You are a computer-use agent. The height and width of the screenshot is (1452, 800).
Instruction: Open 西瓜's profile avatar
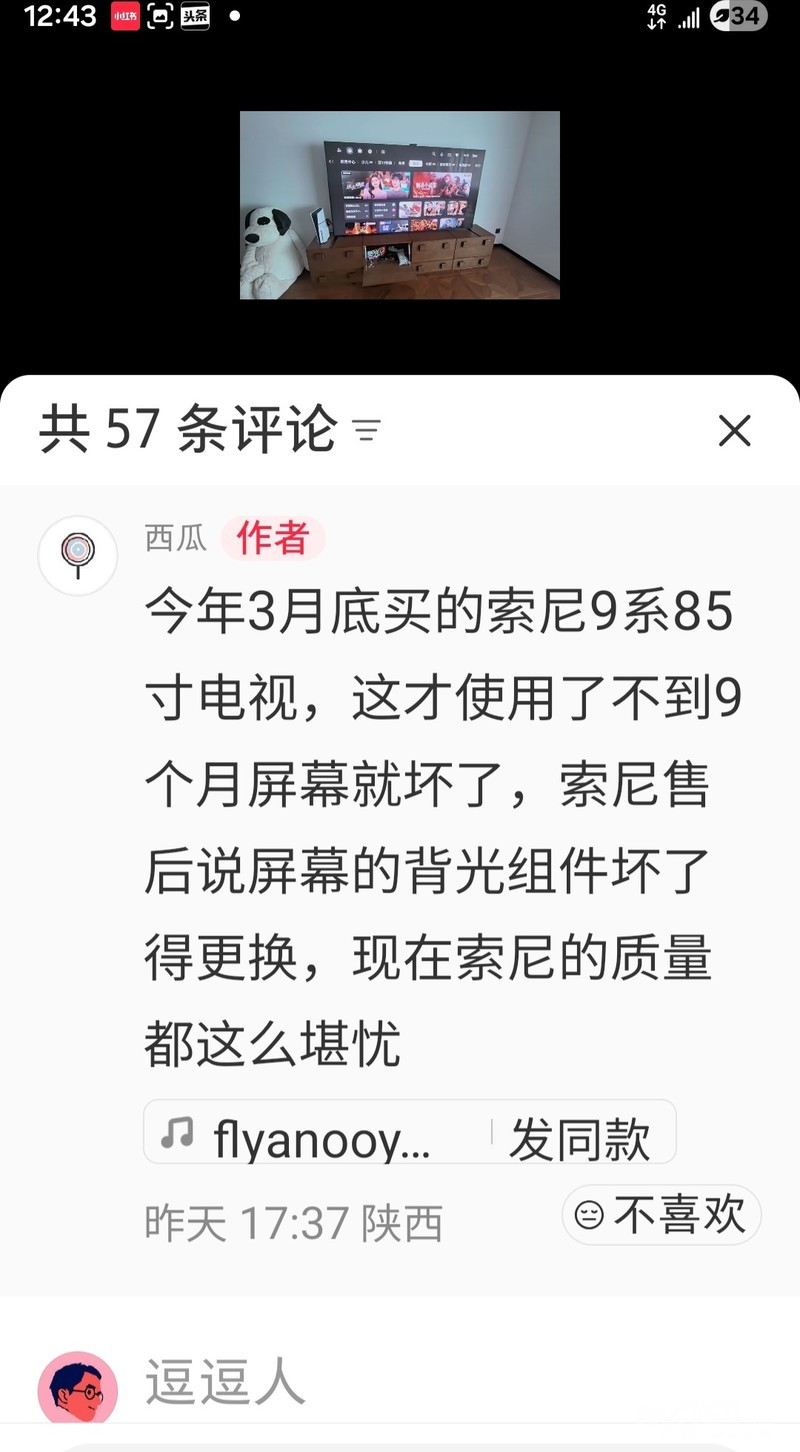pos(78,555)
